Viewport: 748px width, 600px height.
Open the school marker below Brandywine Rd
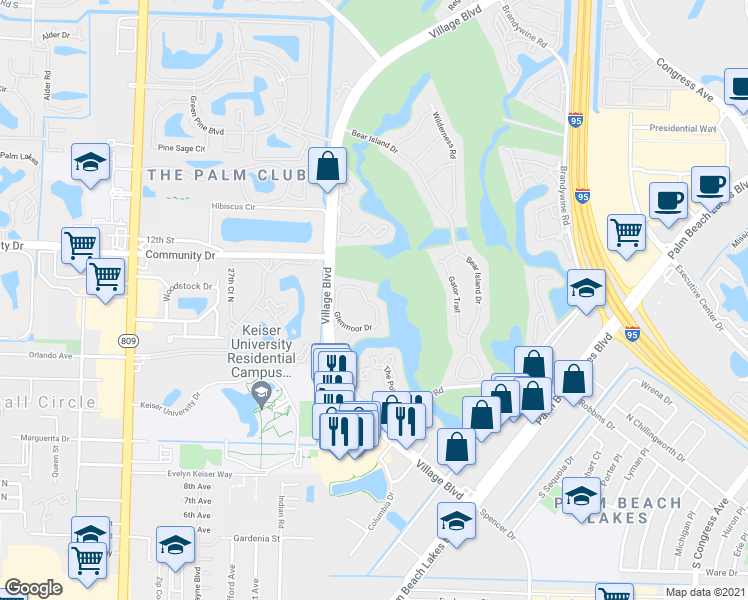coord(586,291)
